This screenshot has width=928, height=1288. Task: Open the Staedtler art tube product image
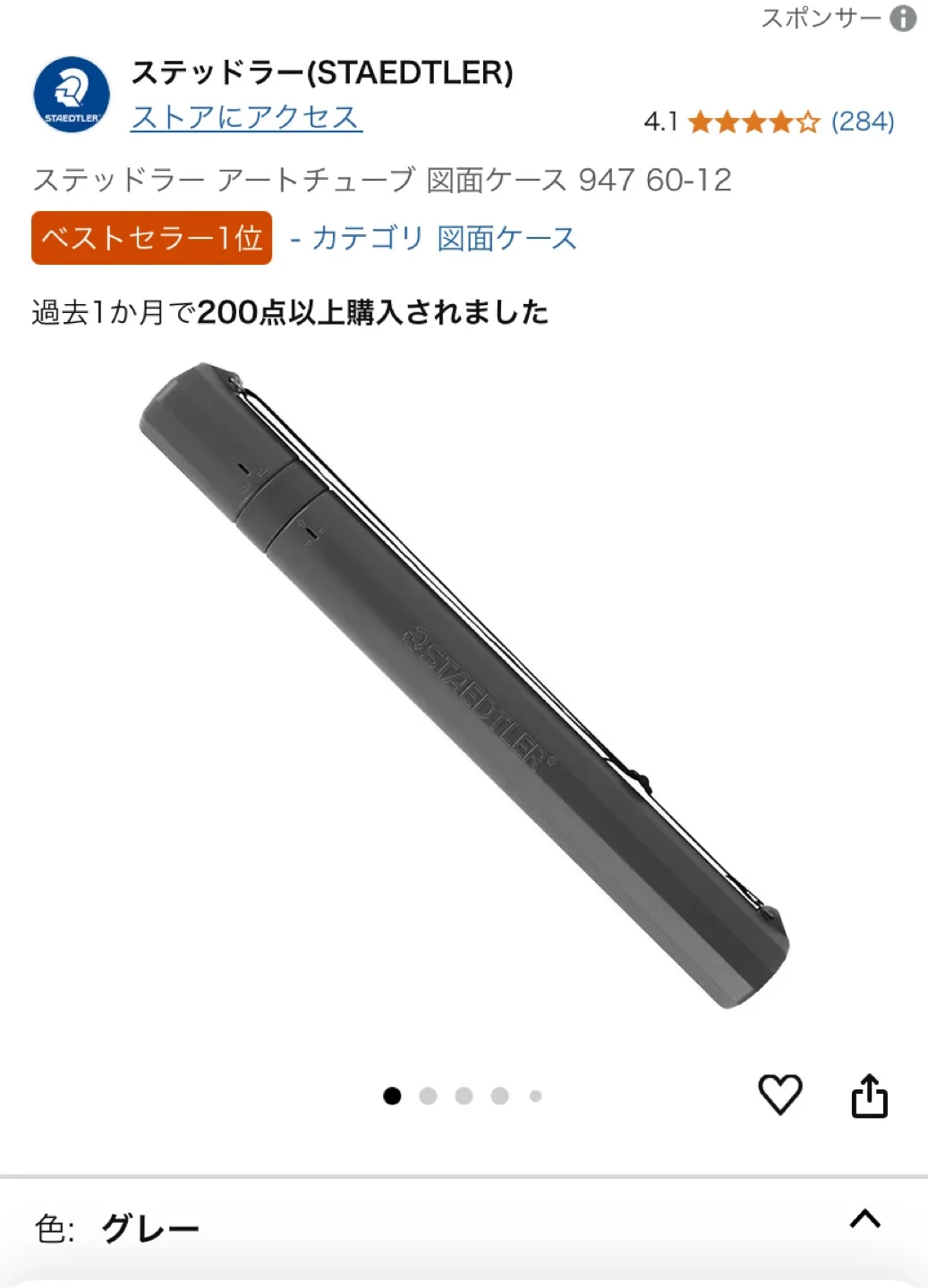coord(464,685)
